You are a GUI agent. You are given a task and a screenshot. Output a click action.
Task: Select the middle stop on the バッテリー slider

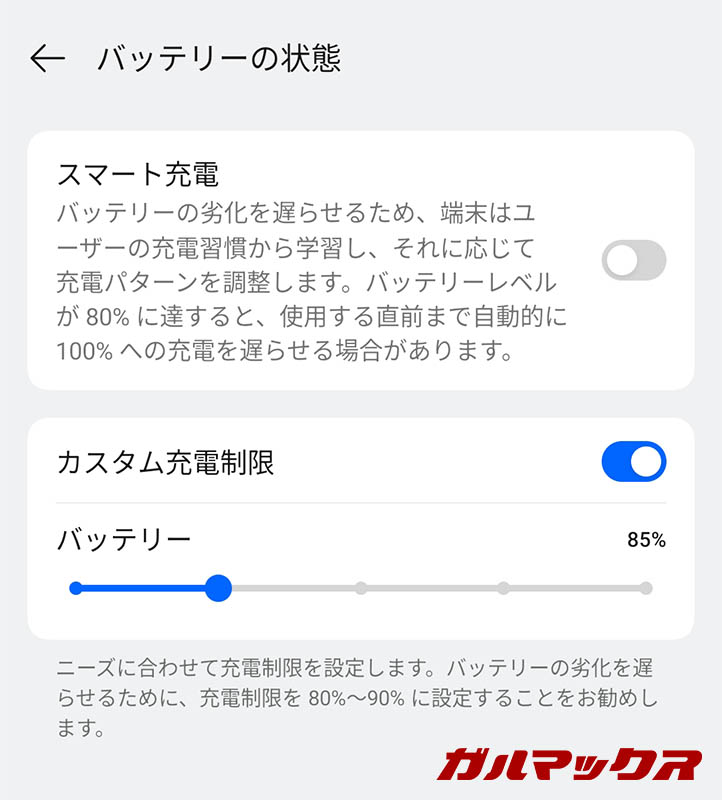pos(361,588)
